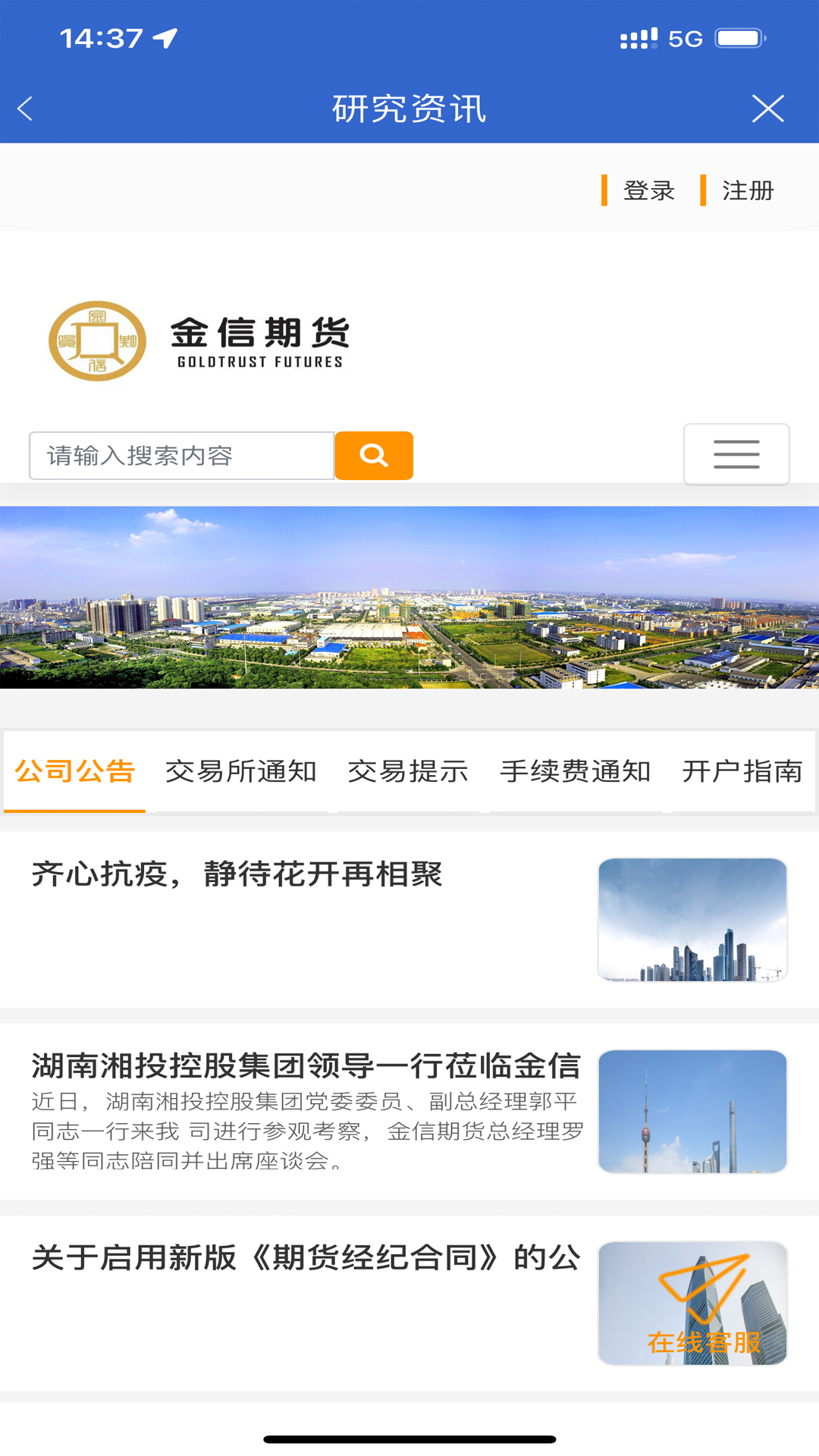This screenshot has height=1456, width=819.
Task: Open the 注册 register link
Action: 747,190
